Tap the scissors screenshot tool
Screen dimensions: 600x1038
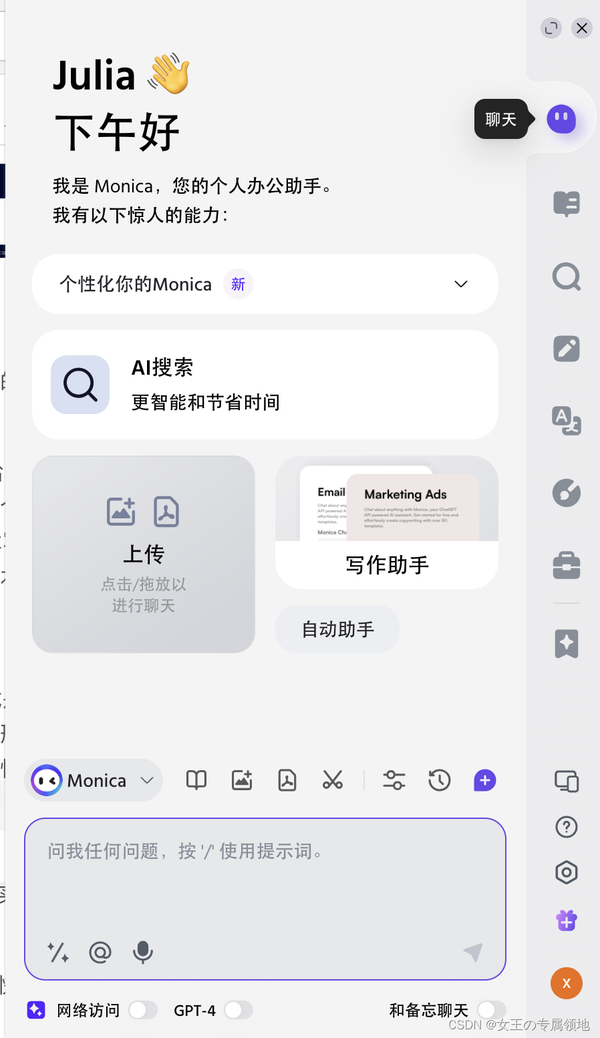click(x=332, y=780)
